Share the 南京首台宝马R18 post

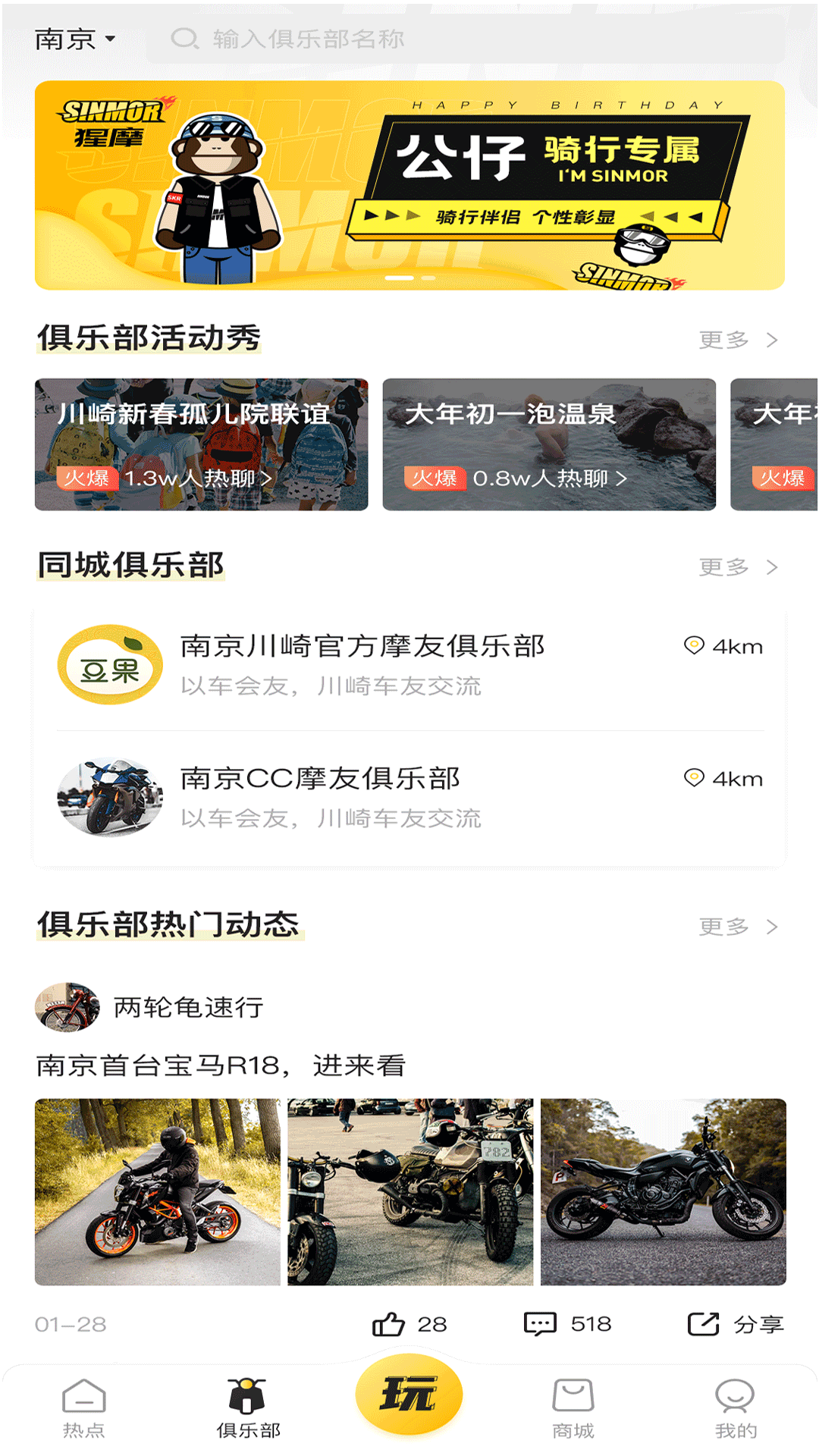coord(735,1324)
